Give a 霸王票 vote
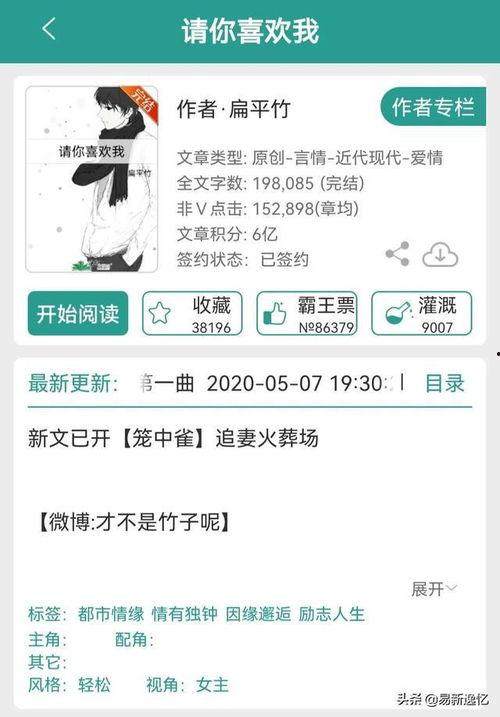This screenshot has height=717, width=500. pos(306,314)
